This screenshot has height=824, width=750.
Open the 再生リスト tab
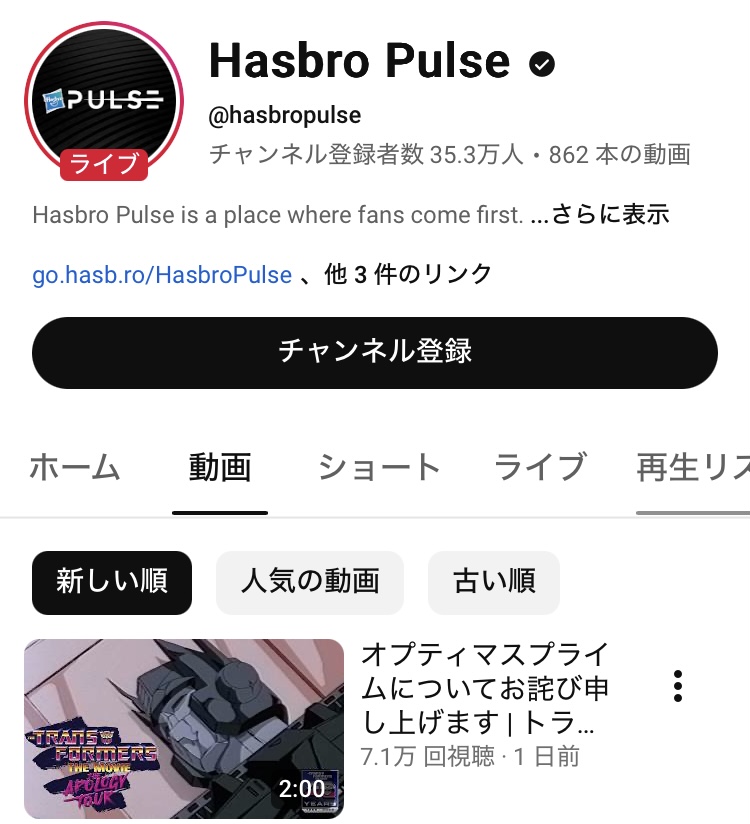click(x=693, y=467)
